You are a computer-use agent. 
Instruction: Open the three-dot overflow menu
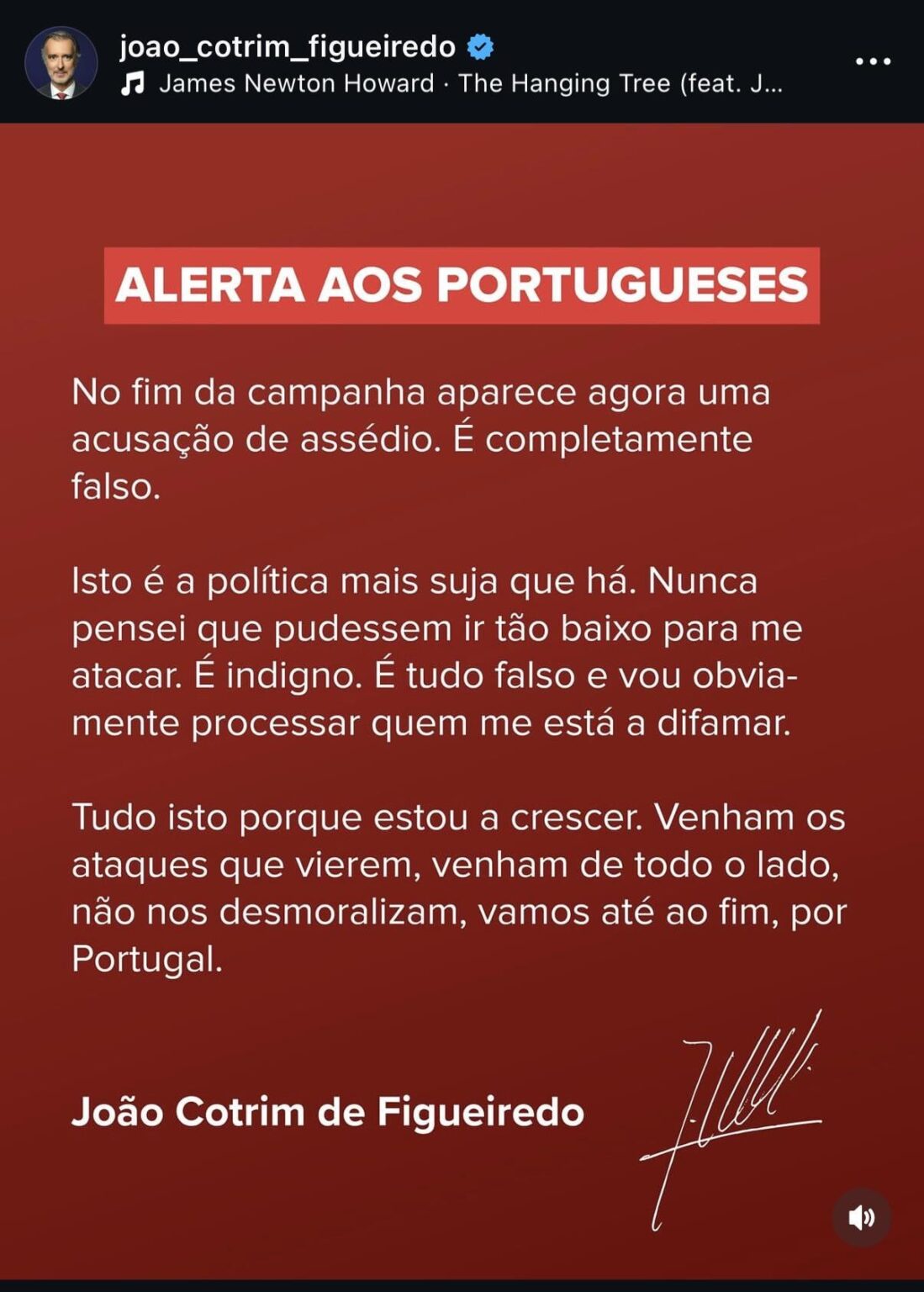(x=873, y=61)
